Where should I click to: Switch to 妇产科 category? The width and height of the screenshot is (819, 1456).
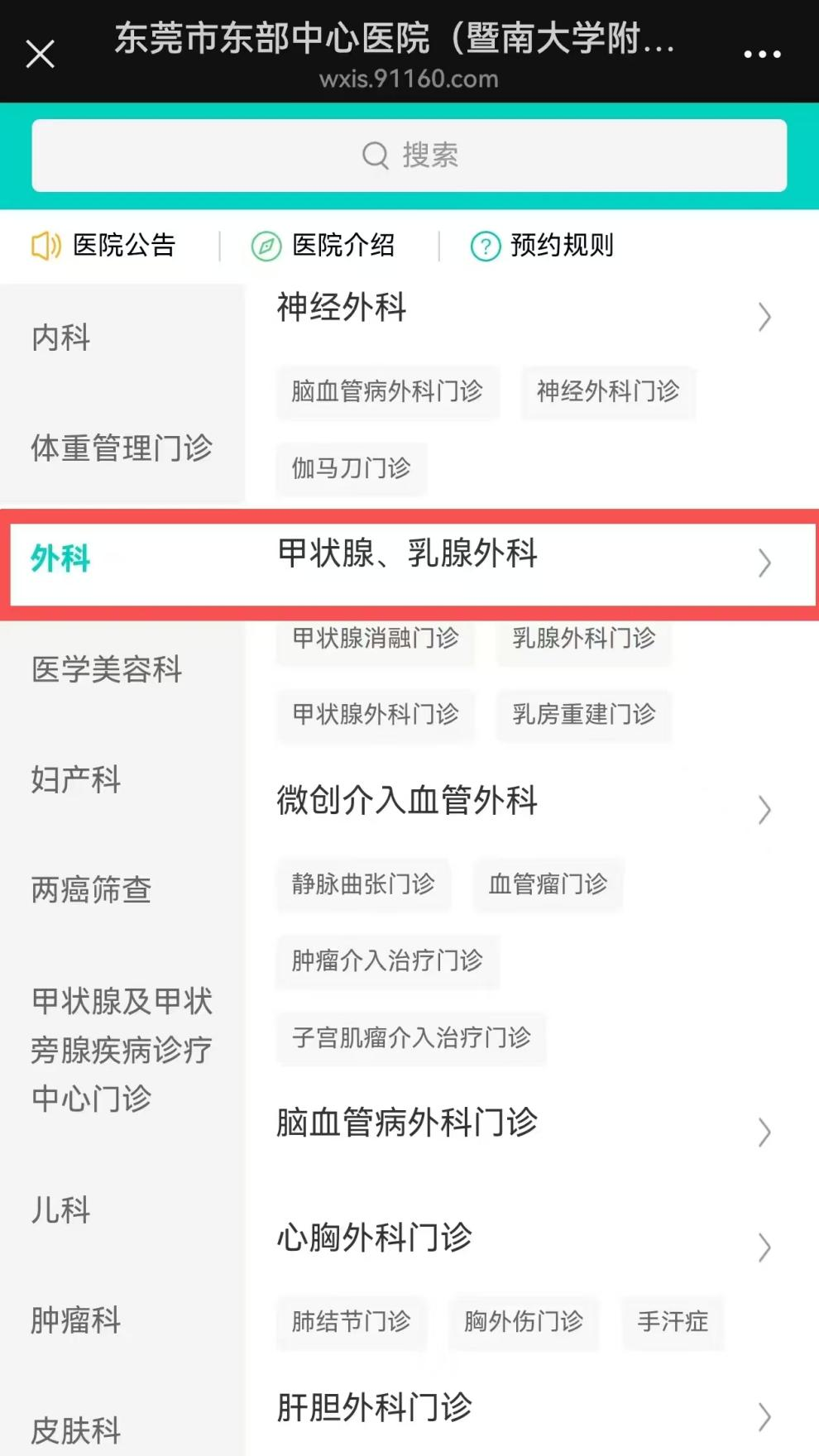pyautogui.click(x=76, y=779)
